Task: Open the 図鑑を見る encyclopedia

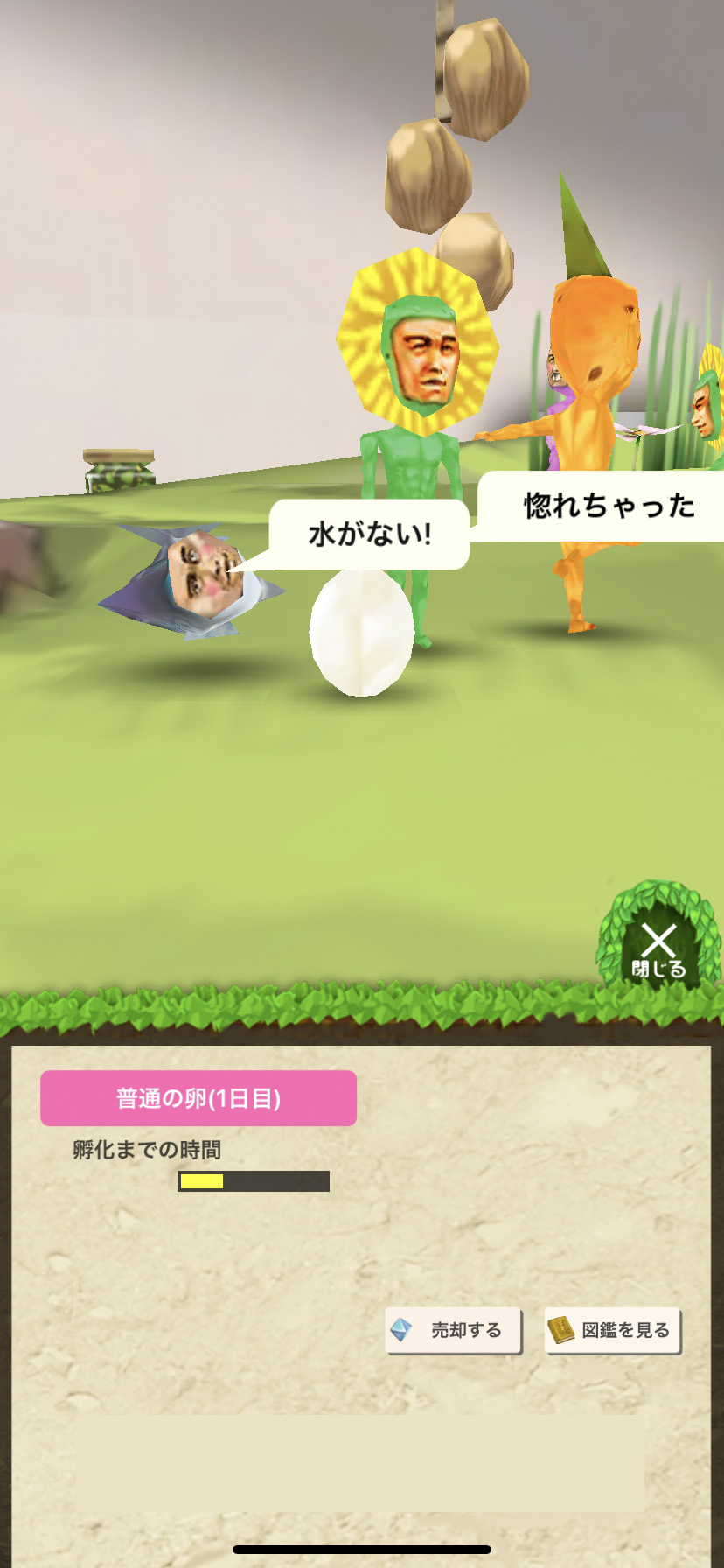Action: click(612, 1330)
